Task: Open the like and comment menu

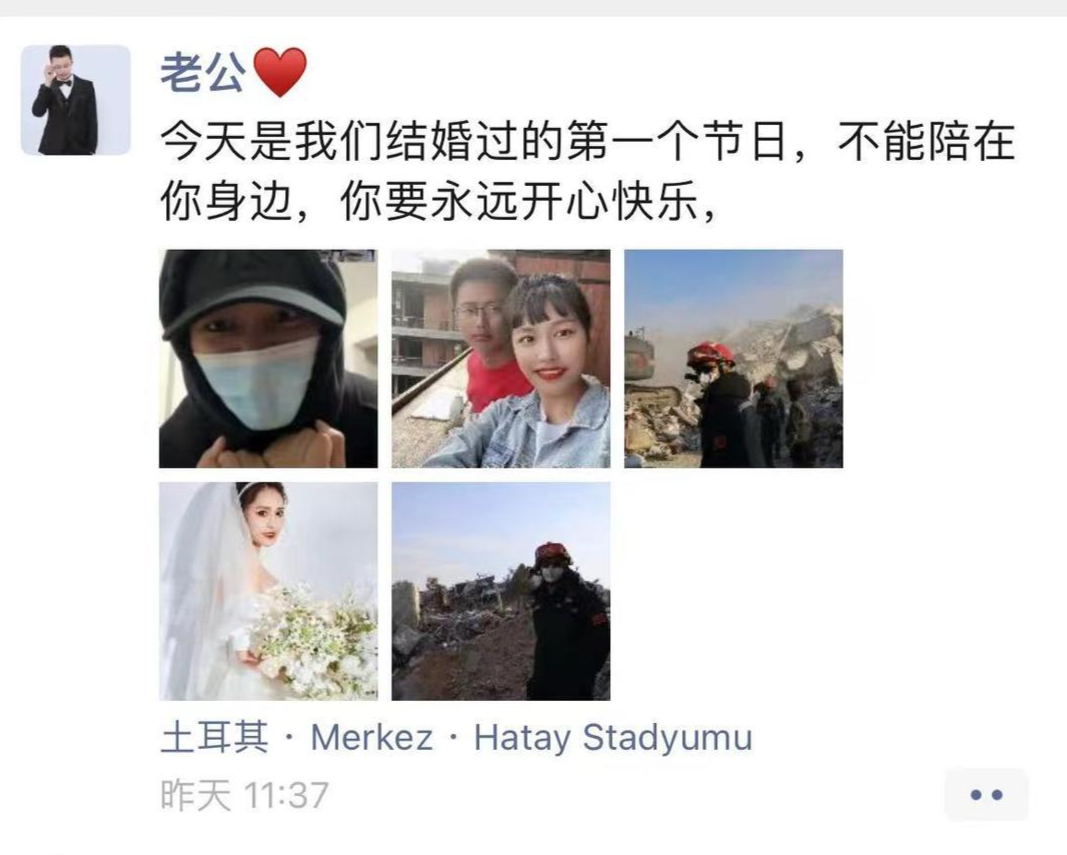Action: pos(986,795)
